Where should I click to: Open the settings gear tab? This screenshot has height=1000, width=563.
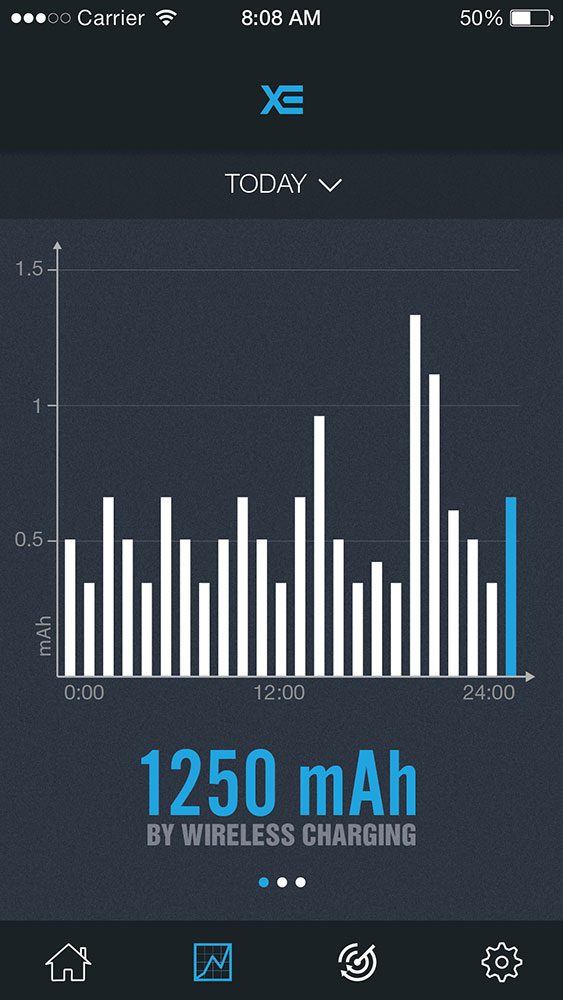click(x=502, y=961)
